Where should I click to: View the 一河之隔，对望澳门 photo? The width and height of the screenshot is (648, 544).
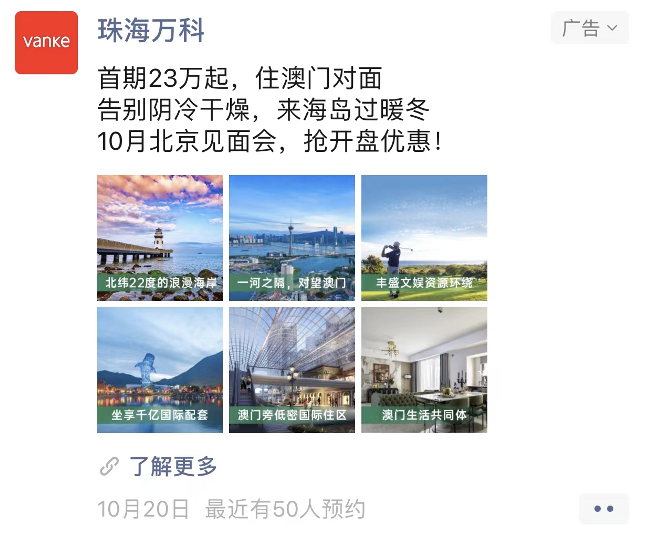click(x=292, y=238)
